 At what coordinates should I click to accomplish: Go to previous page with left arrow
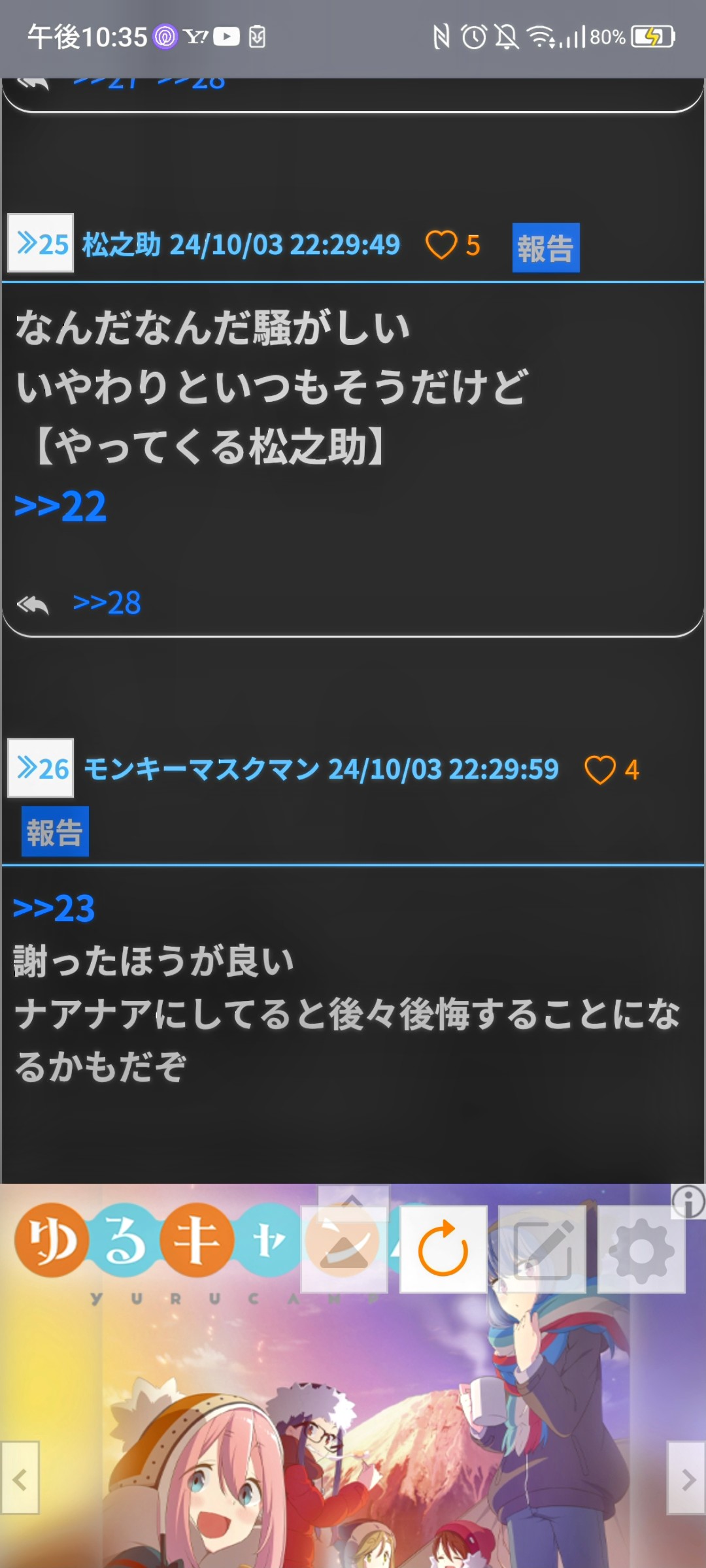click(20, 1477)
